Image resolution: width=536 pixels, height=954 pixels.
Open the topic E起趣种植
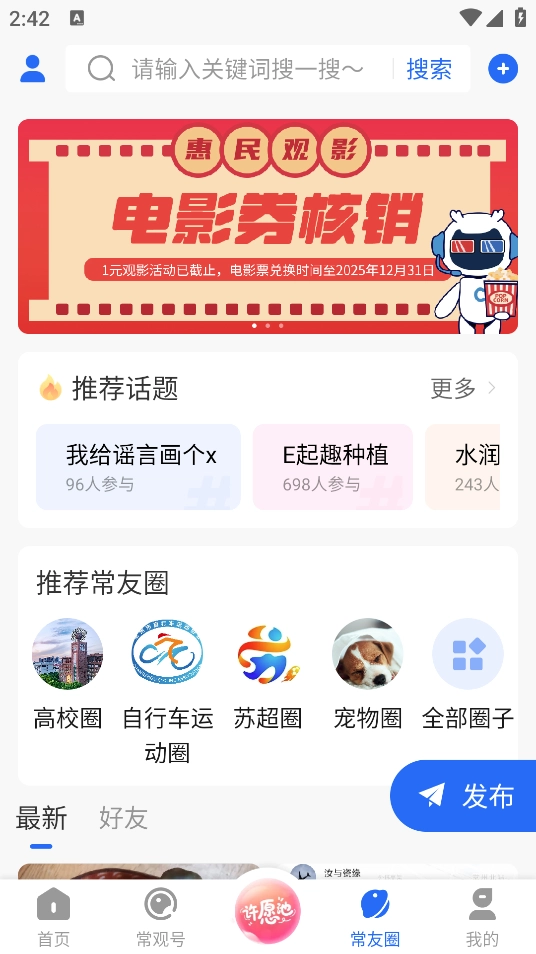(x=333, y=467)
